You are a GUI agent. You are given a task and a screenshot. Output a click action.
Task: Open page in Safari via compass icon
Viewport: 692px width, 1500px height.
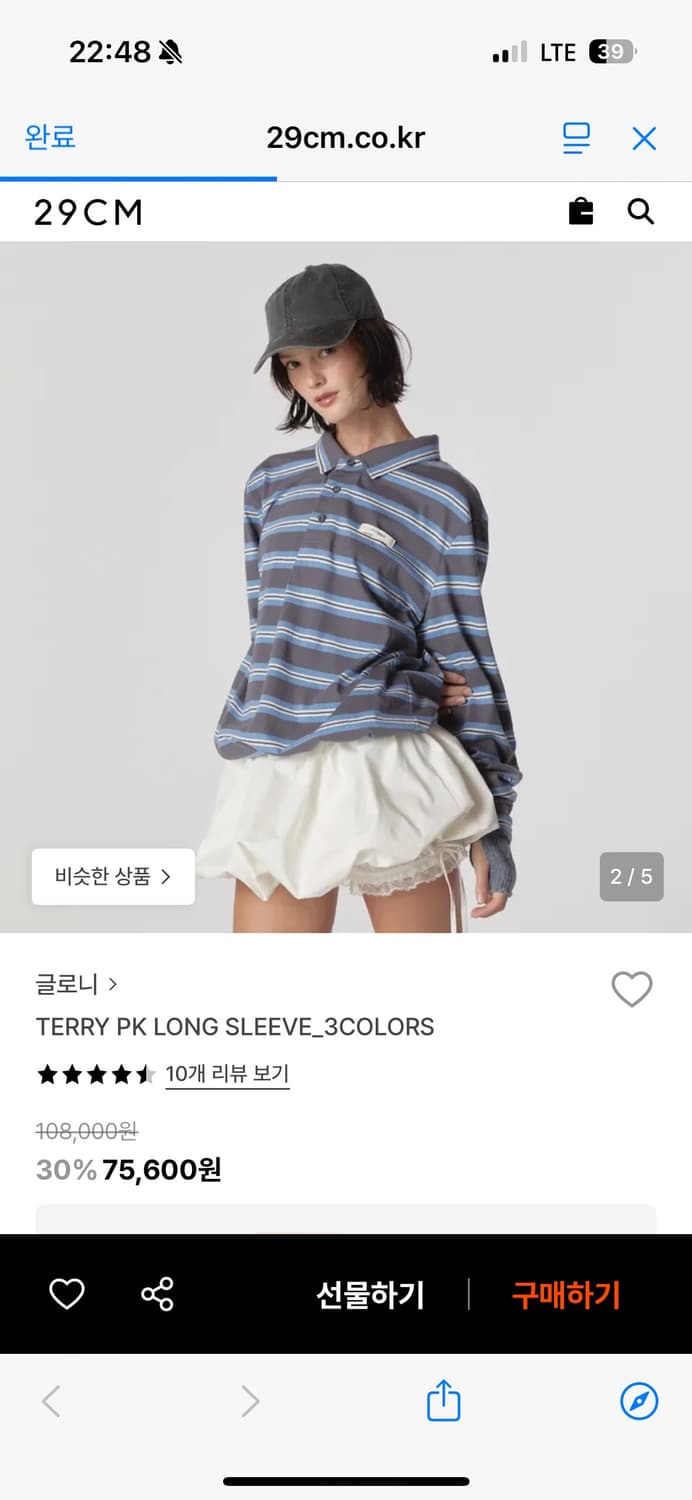(639, 1401)
